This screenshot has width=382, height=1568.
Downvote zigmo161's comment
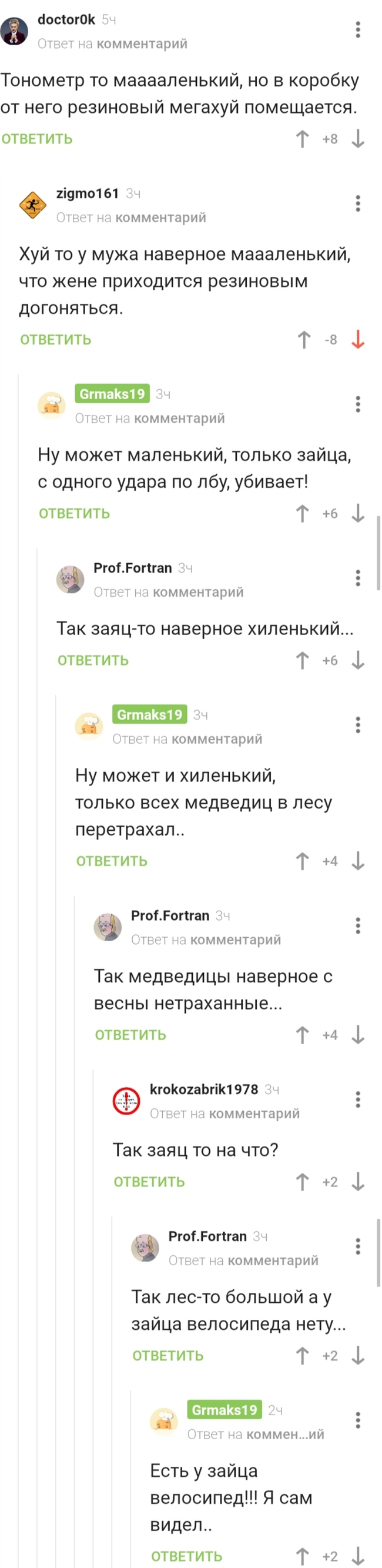tap(358, 340)
